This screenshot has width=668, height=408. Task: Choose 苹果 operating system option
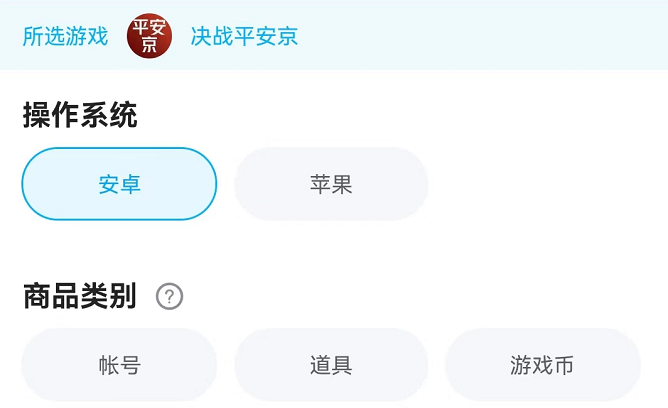pyautogui.click(x=331, y=184)
